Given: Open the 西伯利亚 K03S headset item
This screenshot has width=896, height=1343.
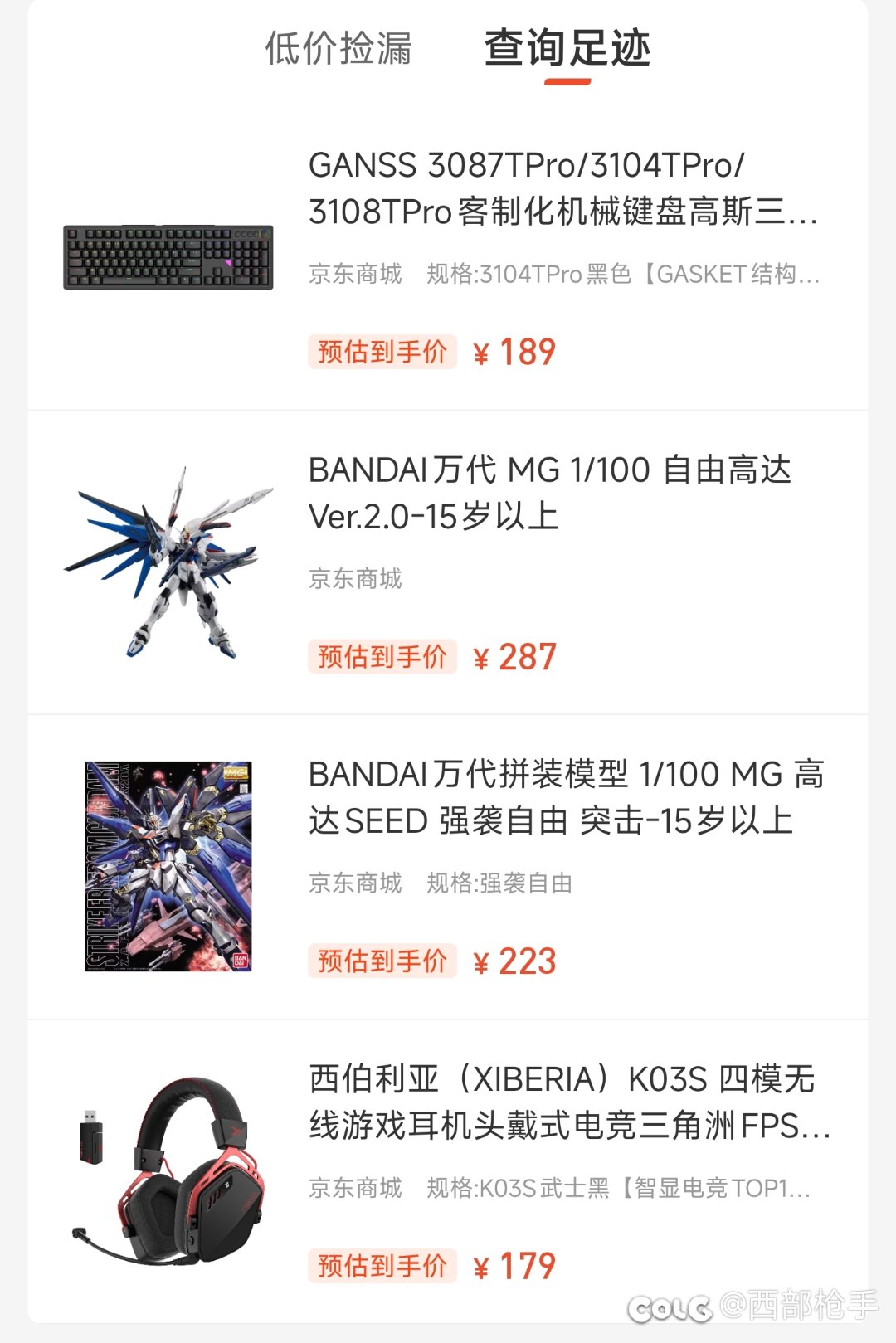Looking at the screenshot, I should pyautogui.click(x=569, y=1102).
